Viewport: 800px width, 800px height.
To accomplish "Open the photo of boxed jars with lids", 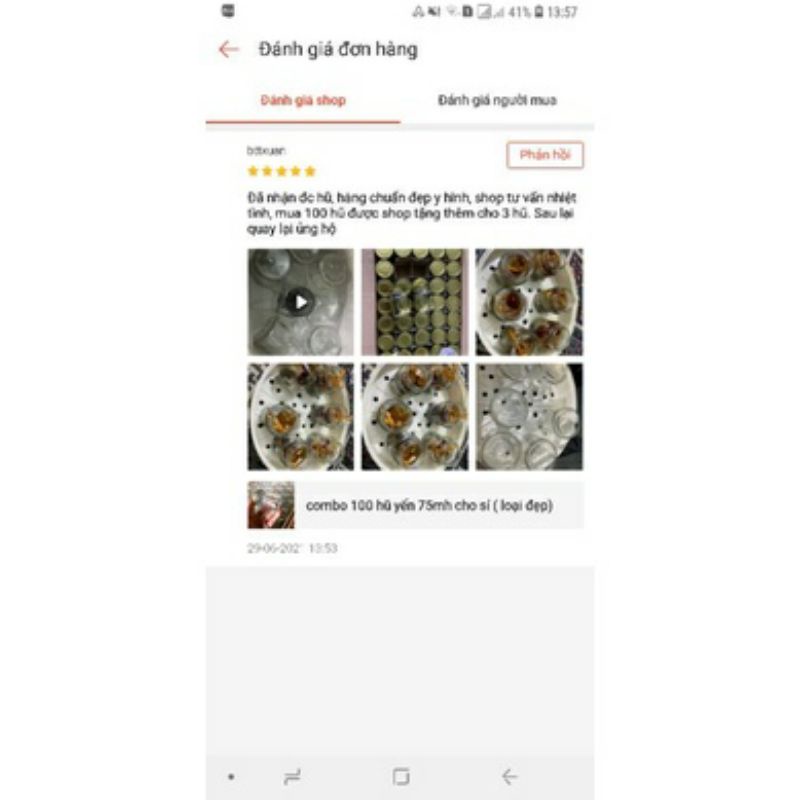I will point(415,302).
